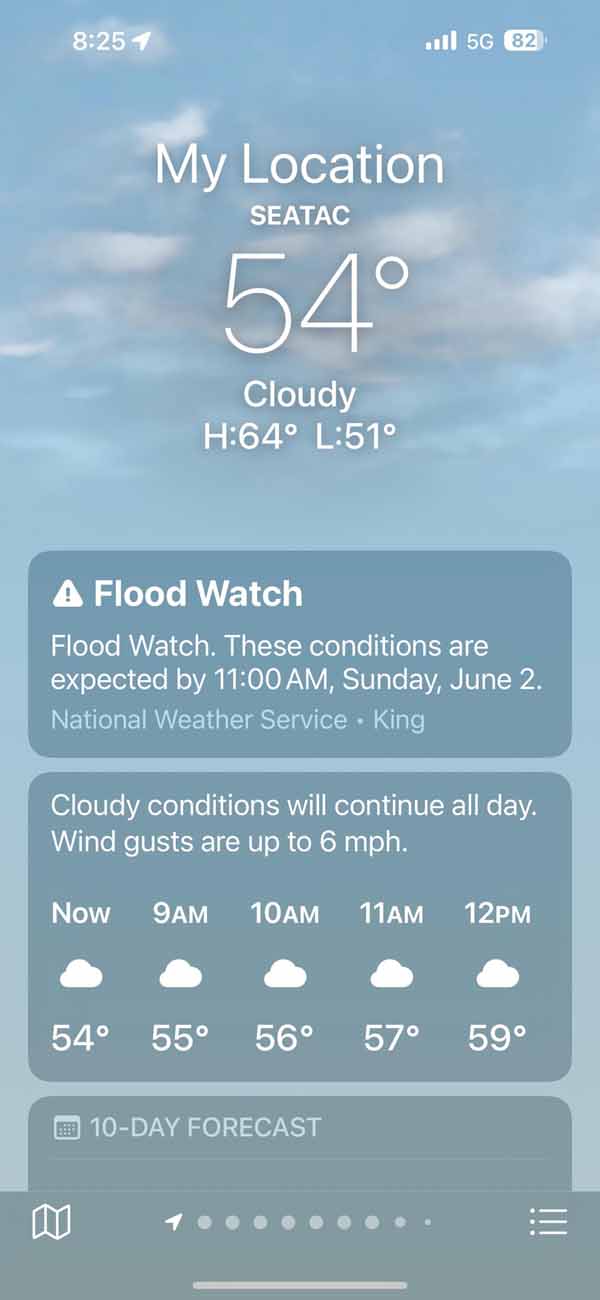Open the saved locations list

coord(548,1221)
